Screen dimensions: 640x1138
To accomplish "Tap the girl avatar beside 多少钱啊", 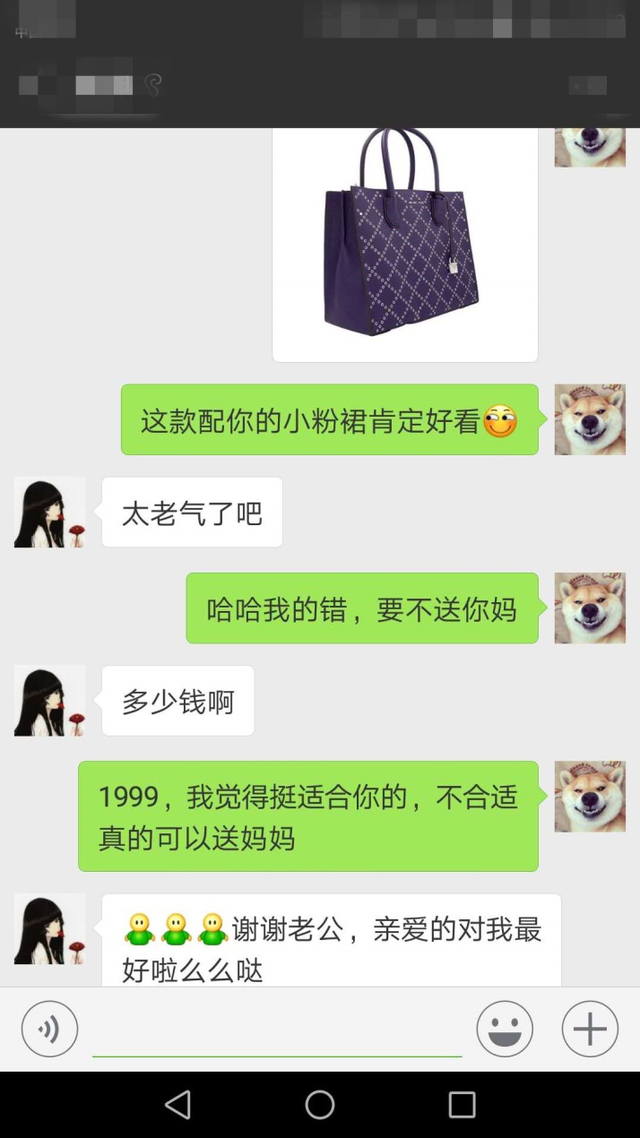I will pos(49,701).
